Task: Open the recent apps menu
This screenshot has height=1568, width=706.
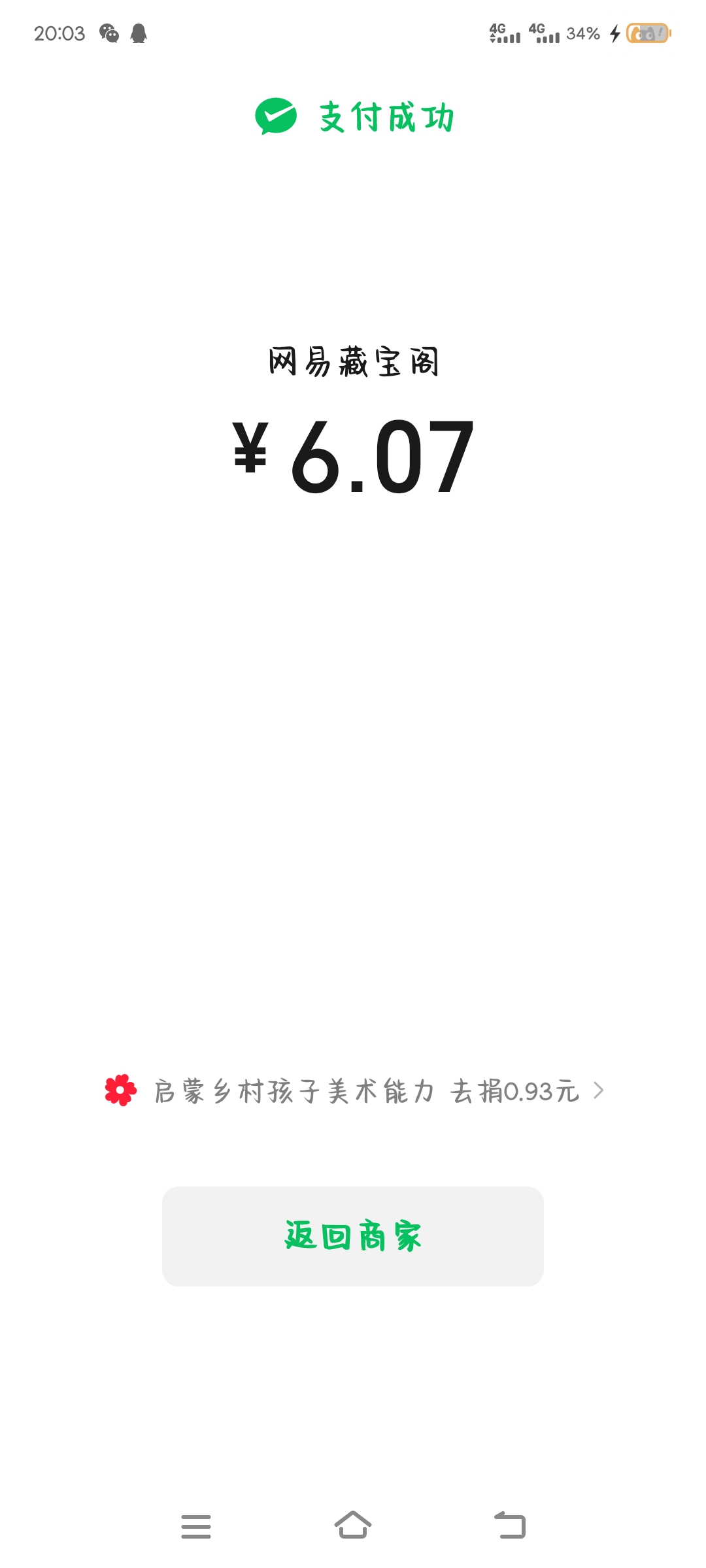Action: pyautogui.click(x=196, y=1526)
